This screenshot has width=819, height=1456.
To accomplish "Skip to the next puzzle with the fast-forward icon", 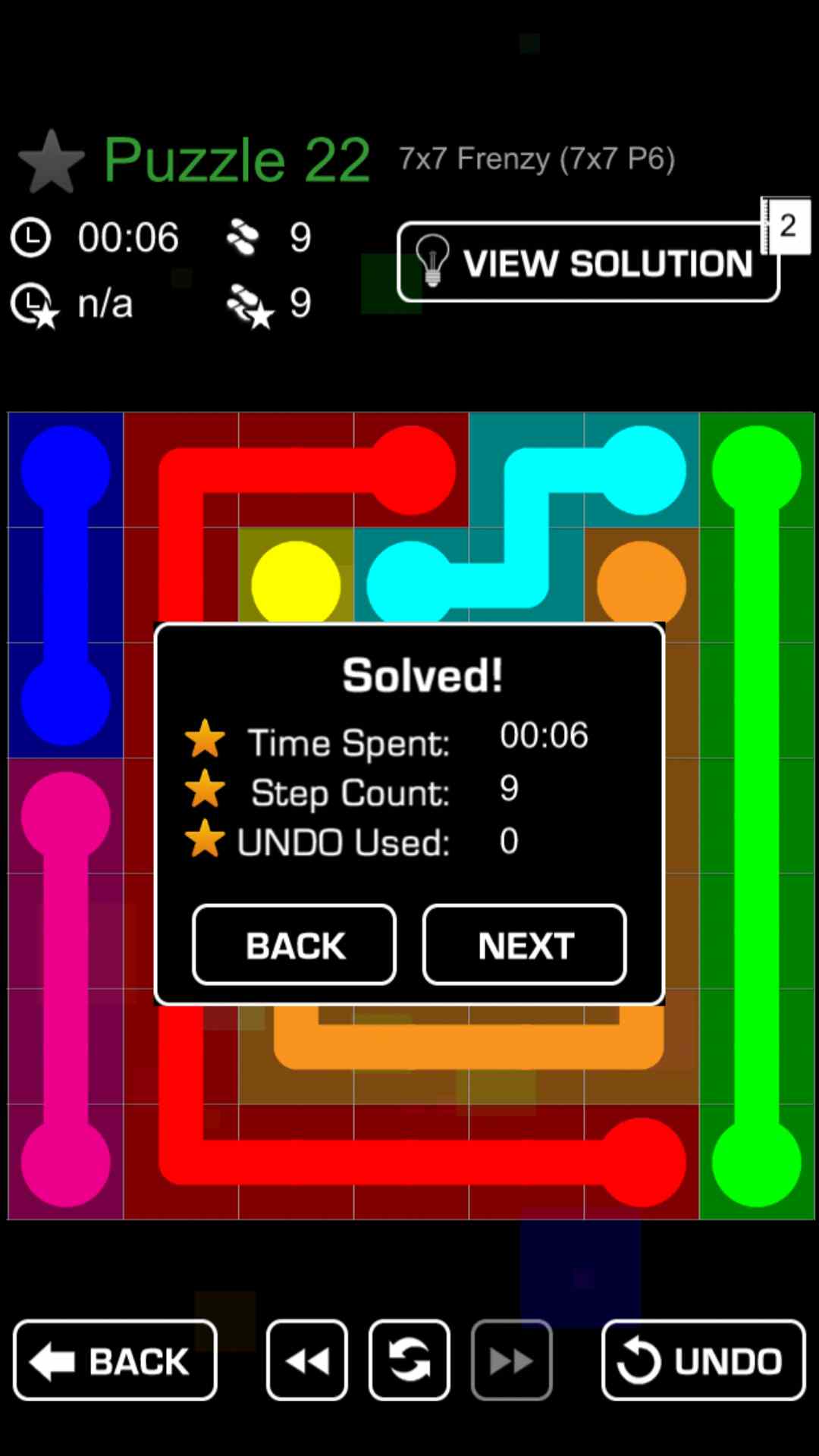I will click(511, 1360).
